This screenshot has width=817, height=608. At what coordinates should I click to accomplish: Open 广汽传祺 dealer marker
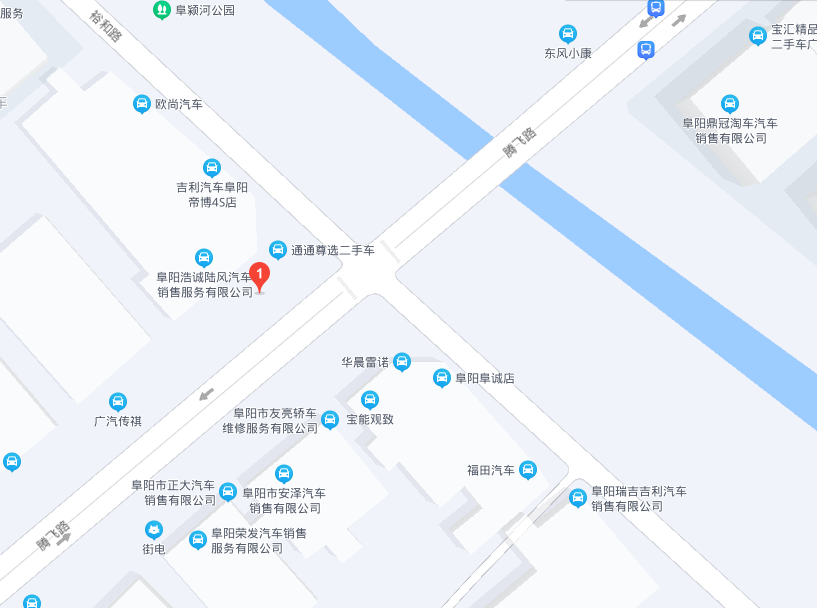(118, 402)
